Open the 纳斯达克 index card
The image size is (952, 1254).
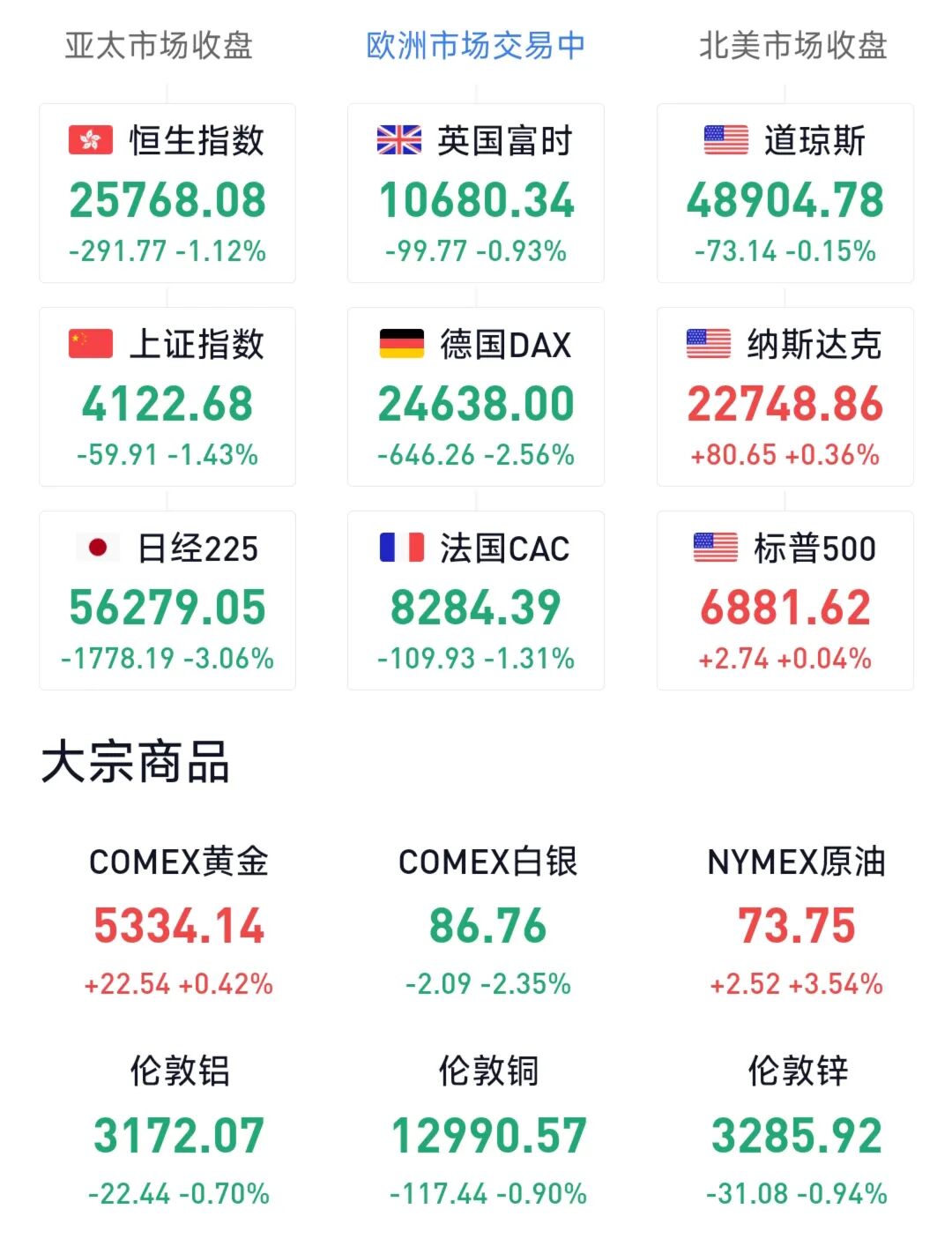click(785, 398)
